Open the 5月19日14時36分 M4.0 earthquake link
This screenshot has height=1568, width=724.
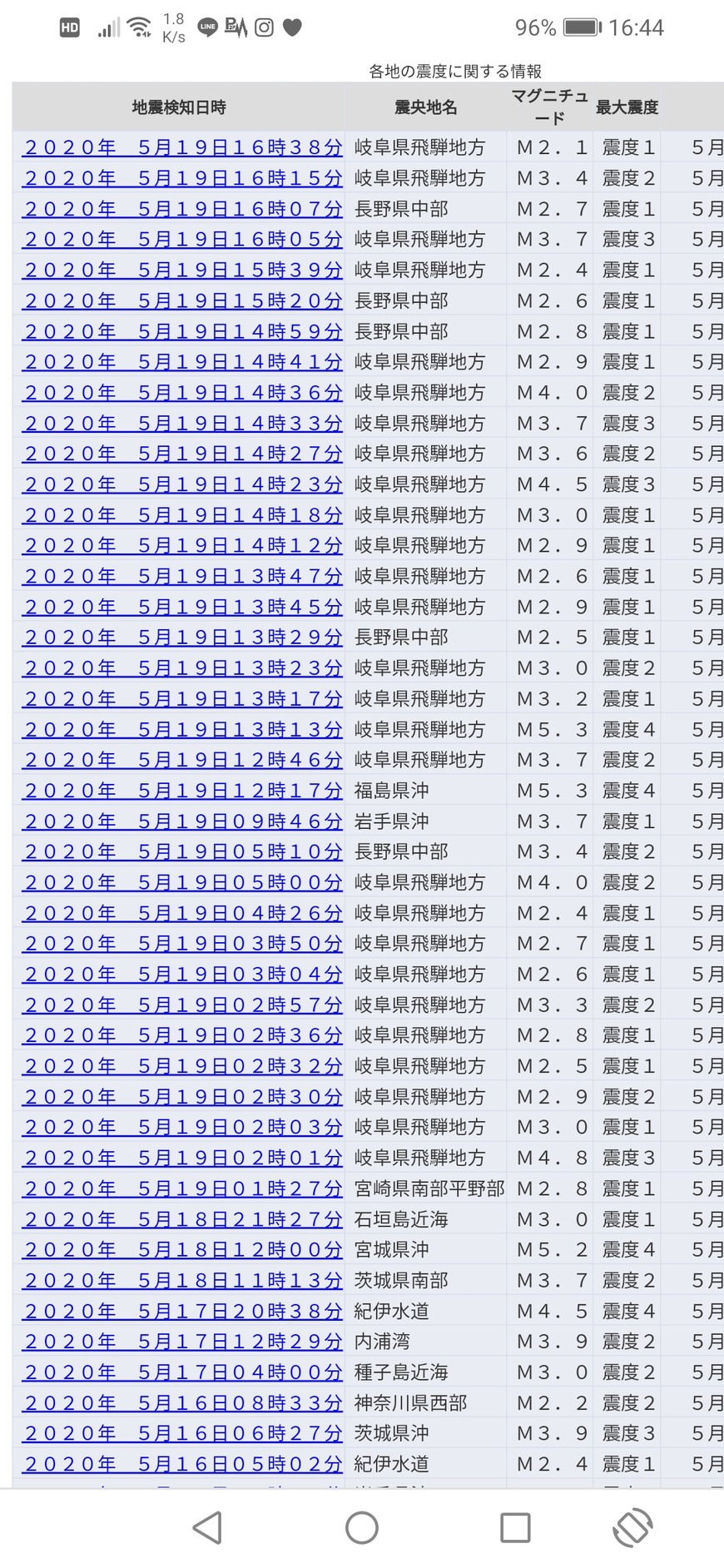tap(183, 393)
